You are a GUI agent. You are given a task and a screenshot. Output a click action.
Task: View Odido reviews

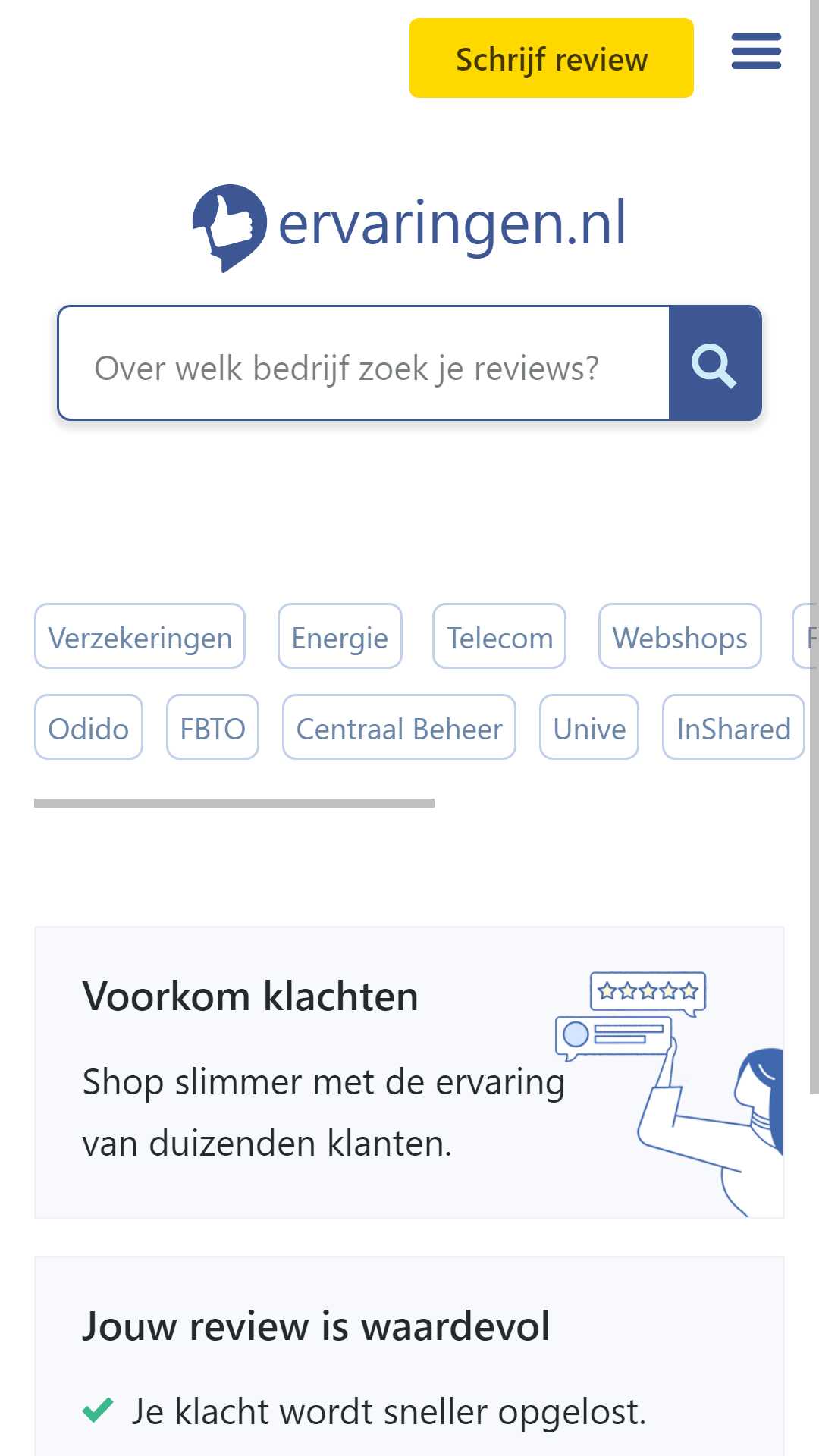point(89,727)
